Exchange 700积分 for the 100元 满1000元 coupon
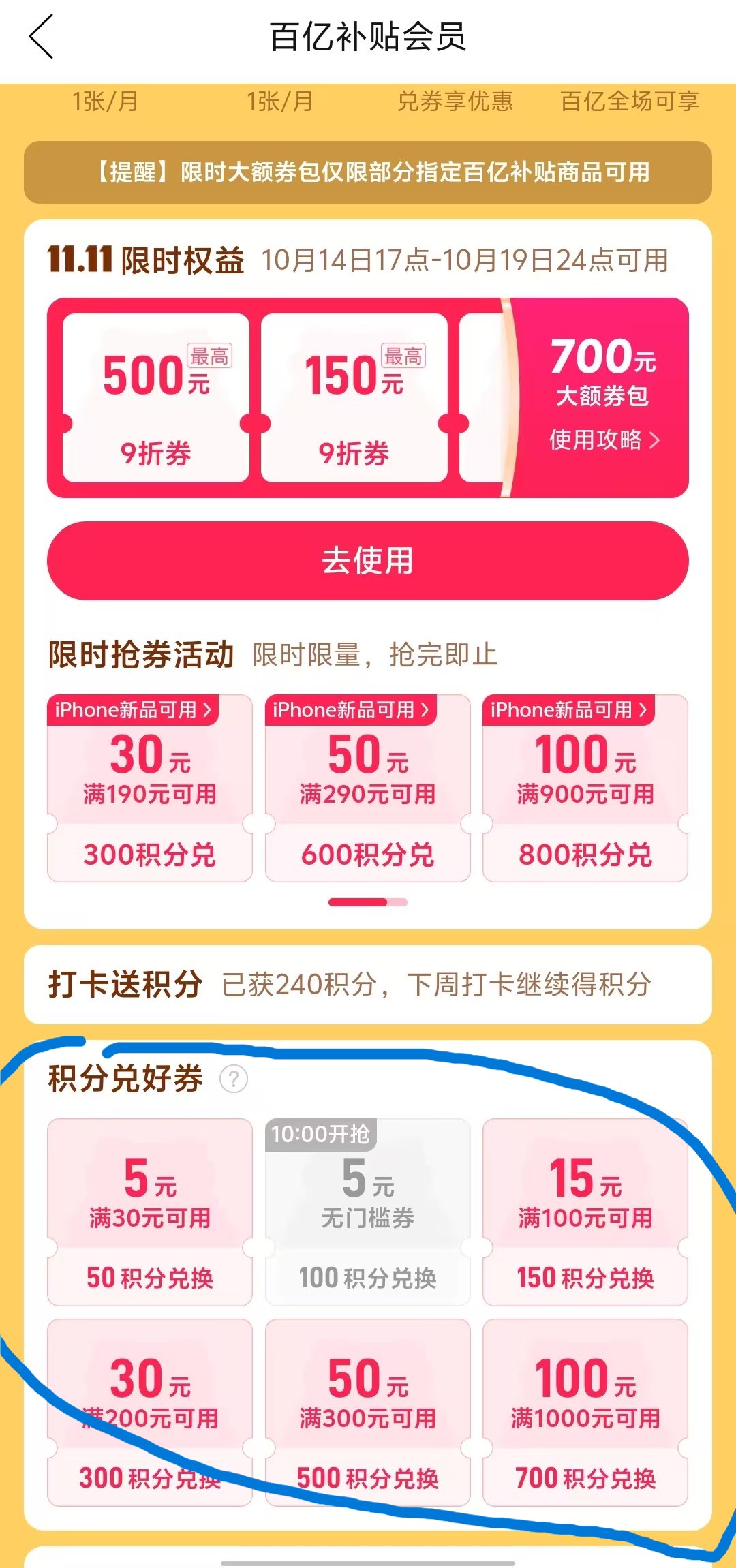 (x=585, y=1477)
